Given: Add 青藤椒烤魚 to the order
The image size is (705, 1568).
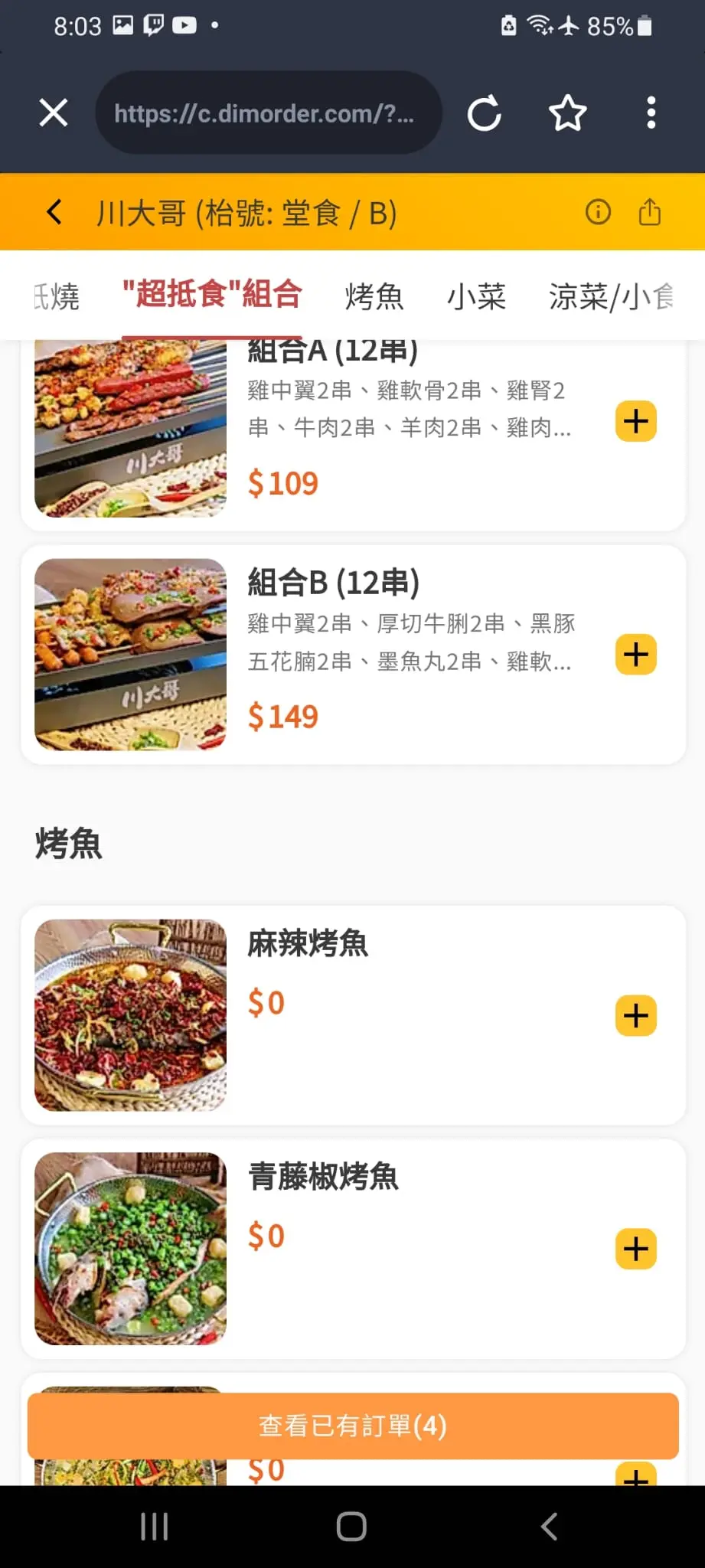Looking at the screenshot, I should click(636, 1249).
